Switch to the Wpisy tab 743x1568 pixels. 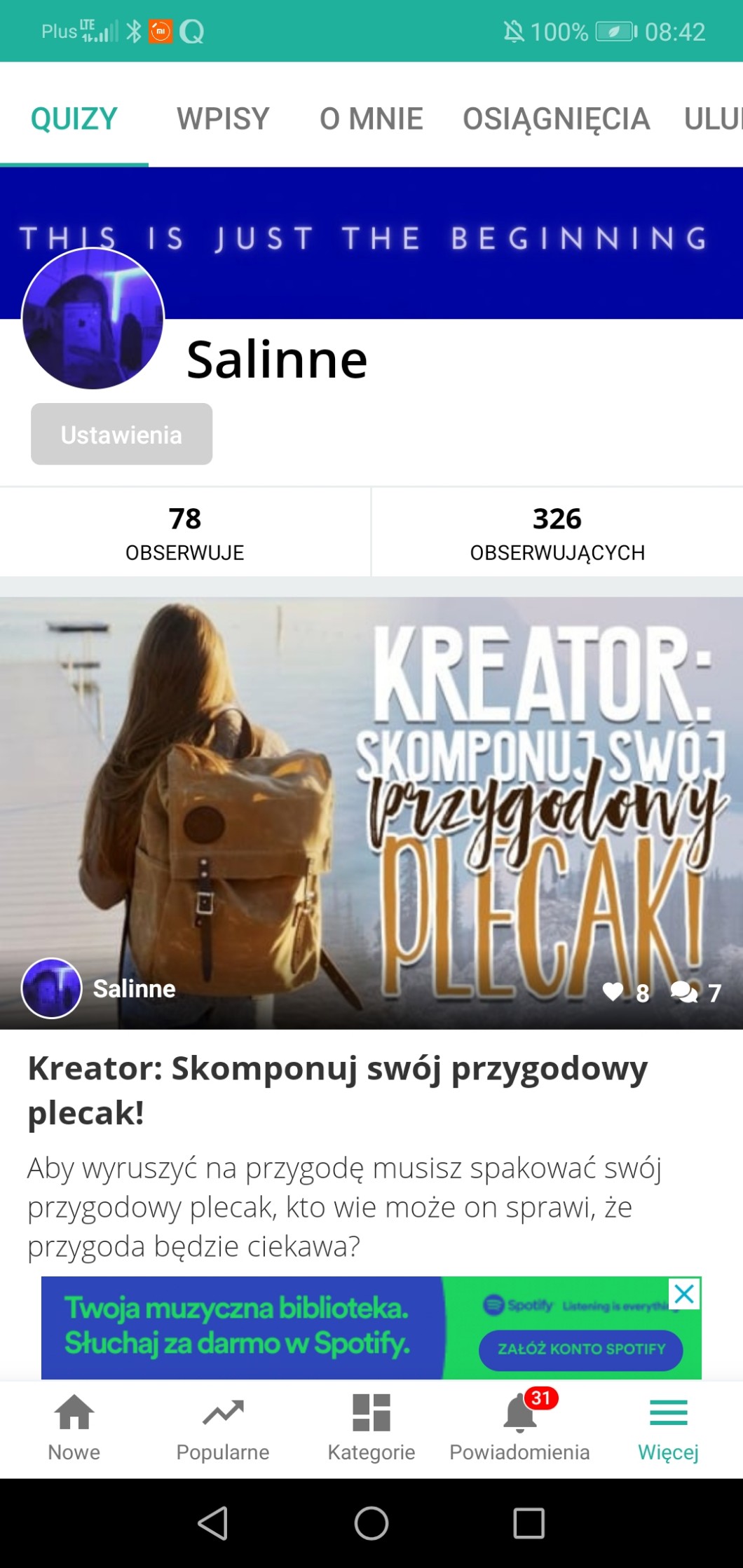pyautogui.click(x=223, y=118)
